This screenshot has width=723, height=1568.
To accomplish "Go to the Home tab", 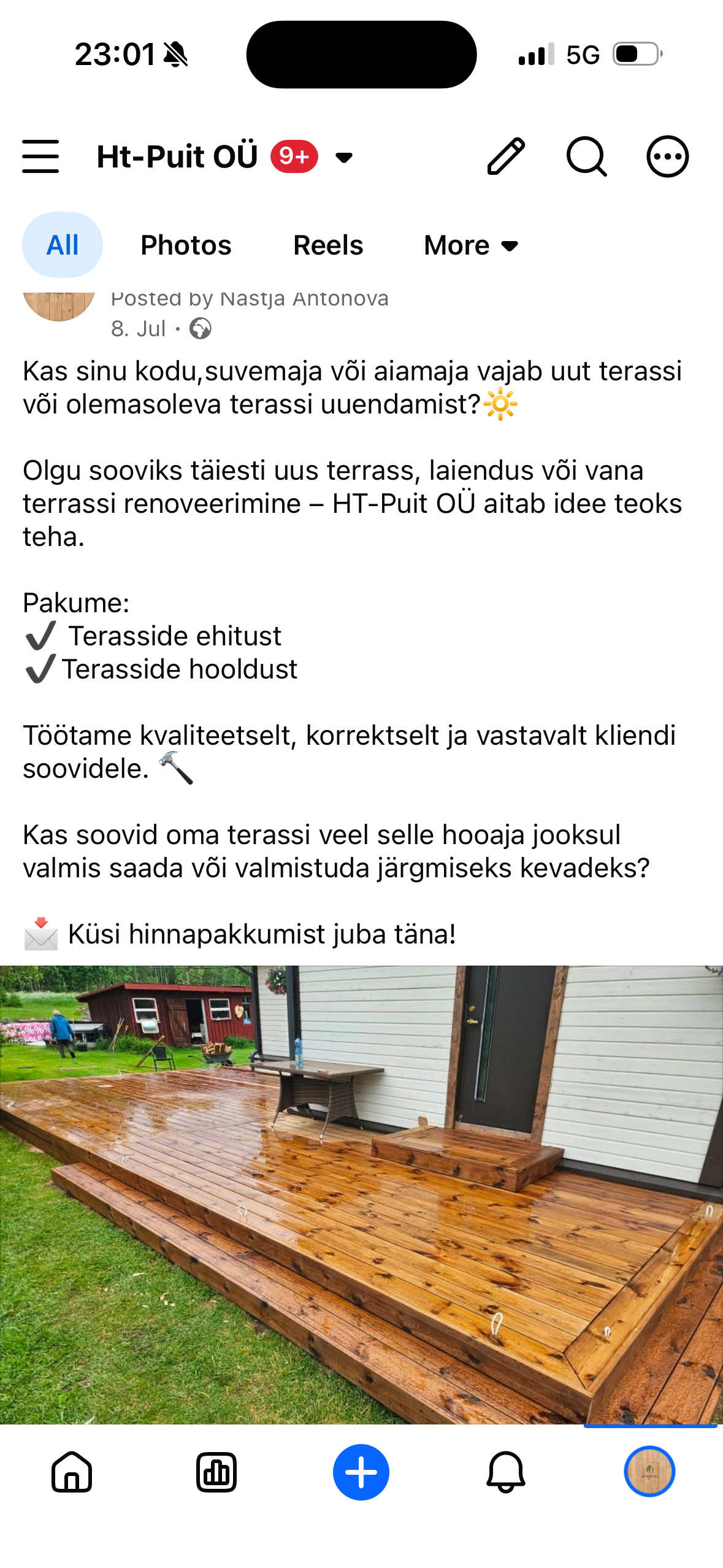I will (x=72, y=1472).
